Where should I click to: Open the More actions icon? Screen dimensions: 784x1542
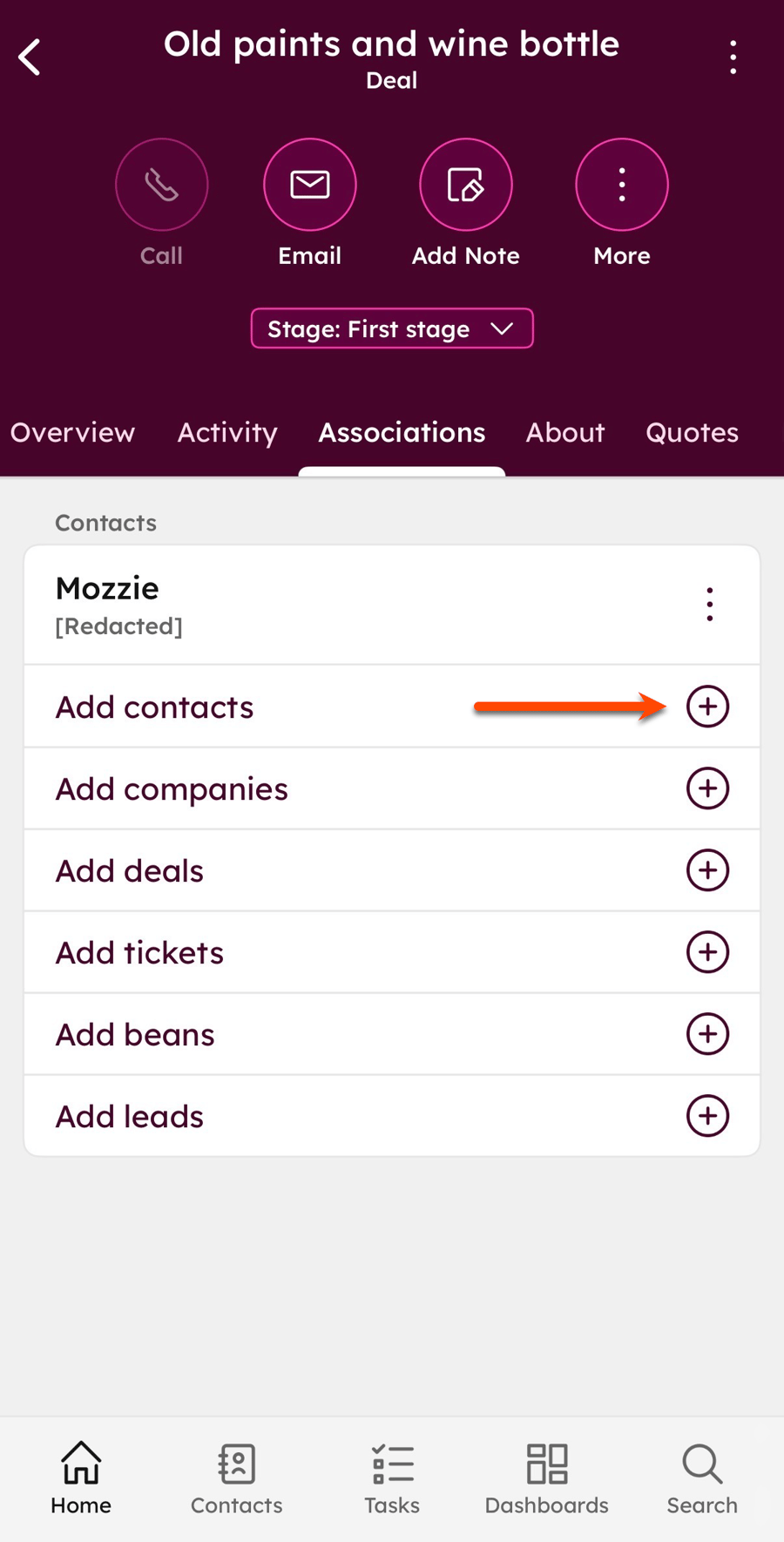(x=621, y=184)
